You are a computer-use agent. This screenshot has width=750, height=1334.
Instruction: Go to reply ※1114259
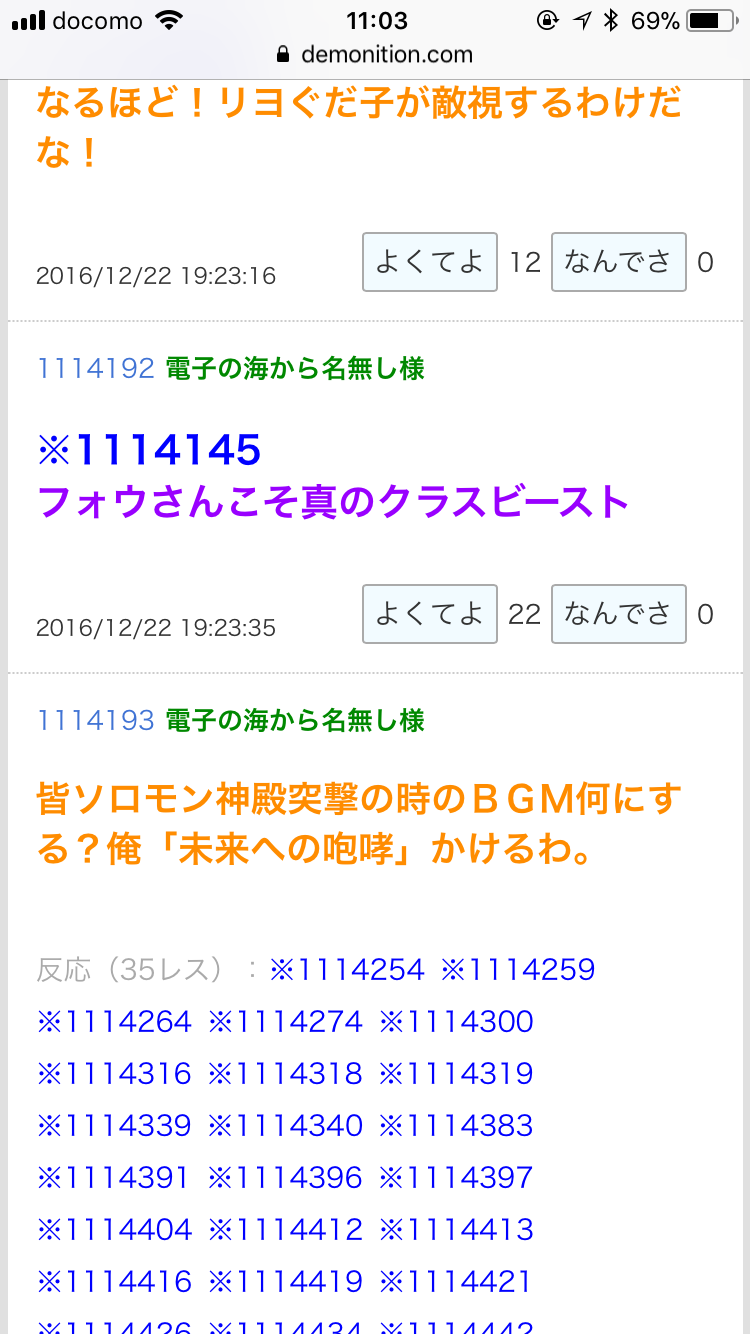tap(518, 969)
